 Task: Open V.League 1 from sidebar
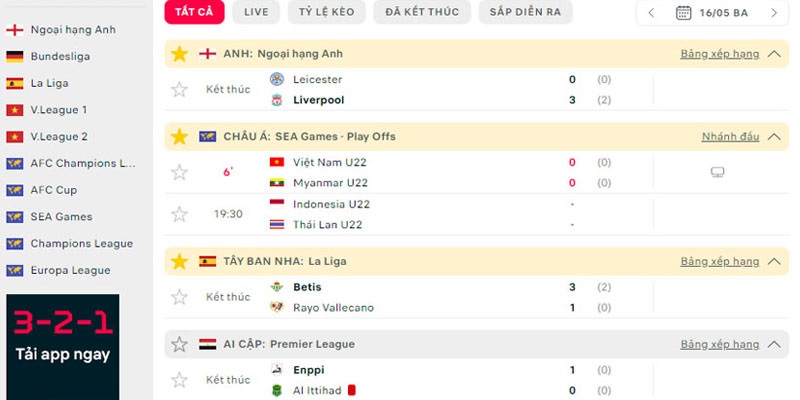[x=59, y=110]
